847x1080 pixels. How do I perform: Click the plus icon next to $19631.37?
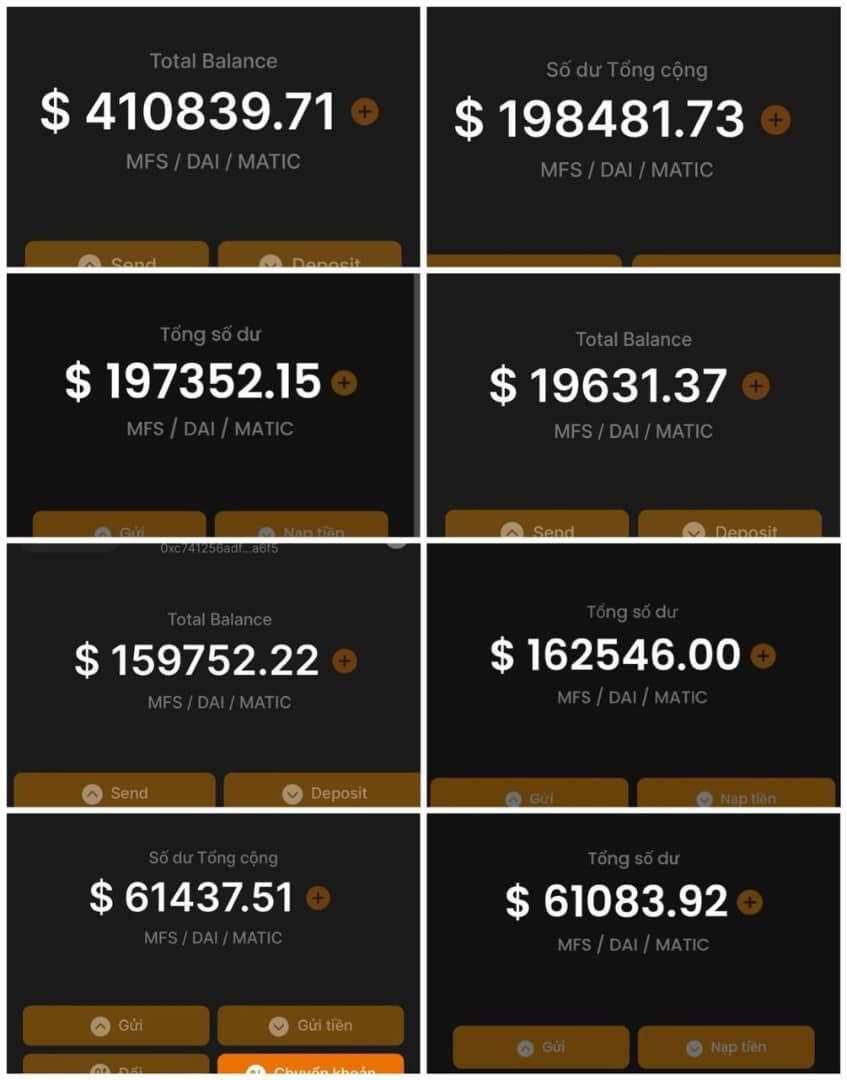click(756, 386)
